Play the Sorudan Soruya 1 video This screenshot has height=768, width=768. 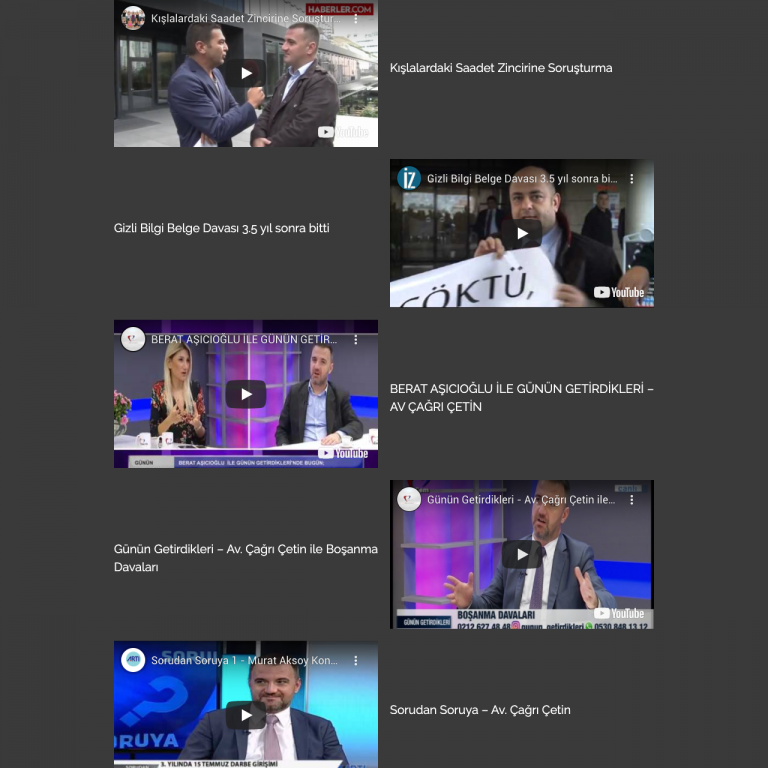tap(246, 715)
